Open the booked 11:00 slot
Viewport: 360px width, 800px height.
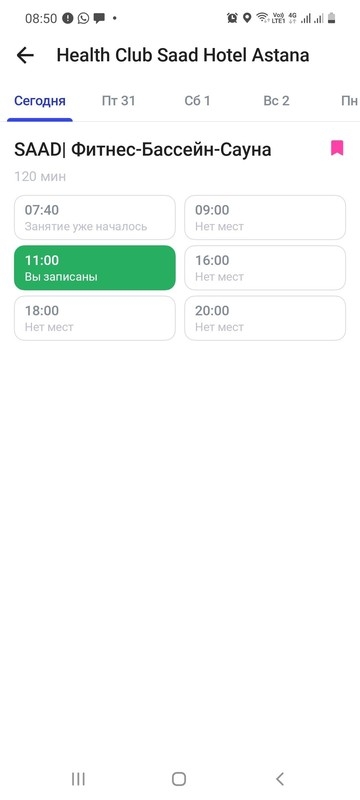pos(95,268)
